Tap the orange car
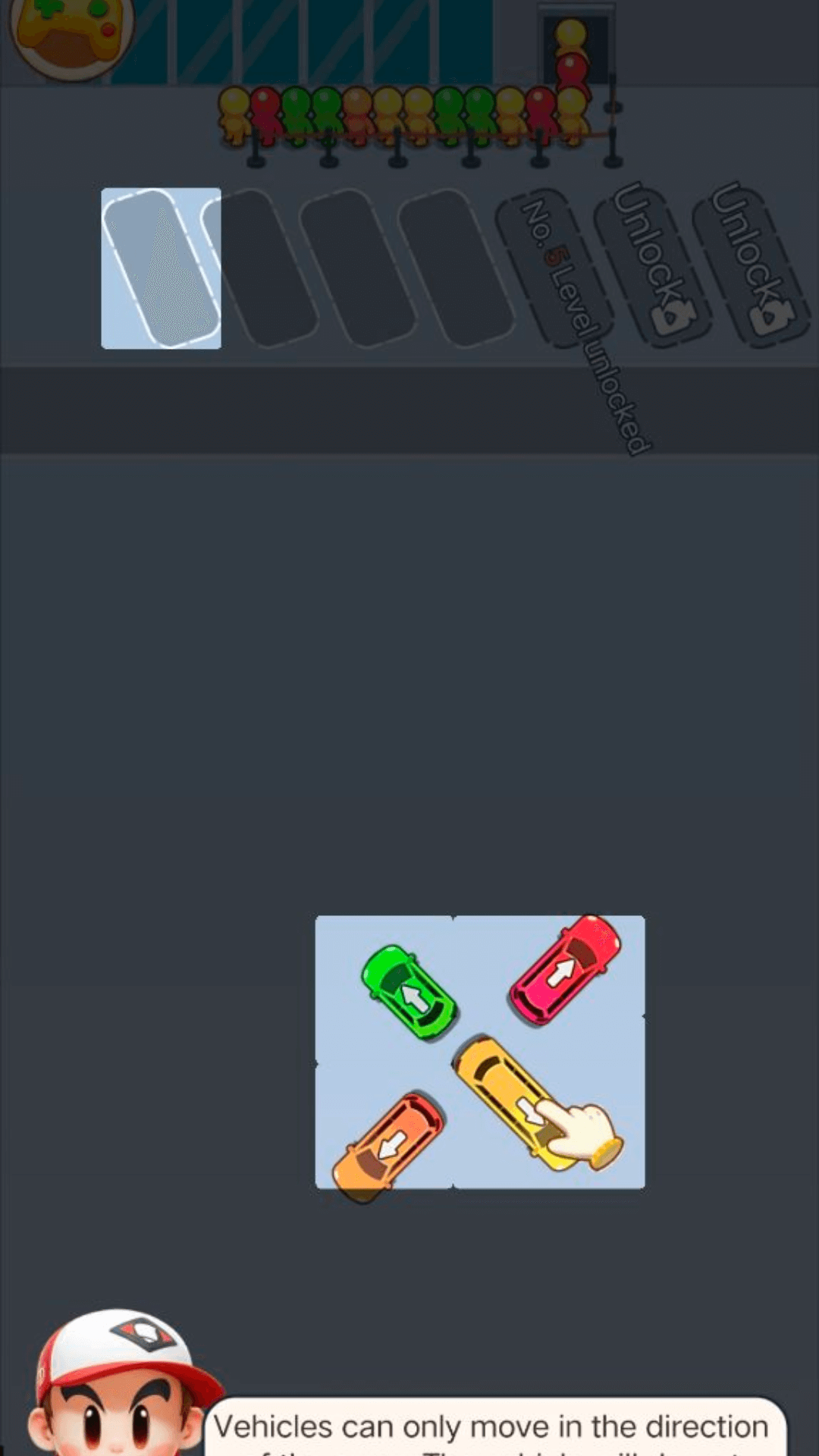This screenshot has width=819, height=1456. point(388,1147)
